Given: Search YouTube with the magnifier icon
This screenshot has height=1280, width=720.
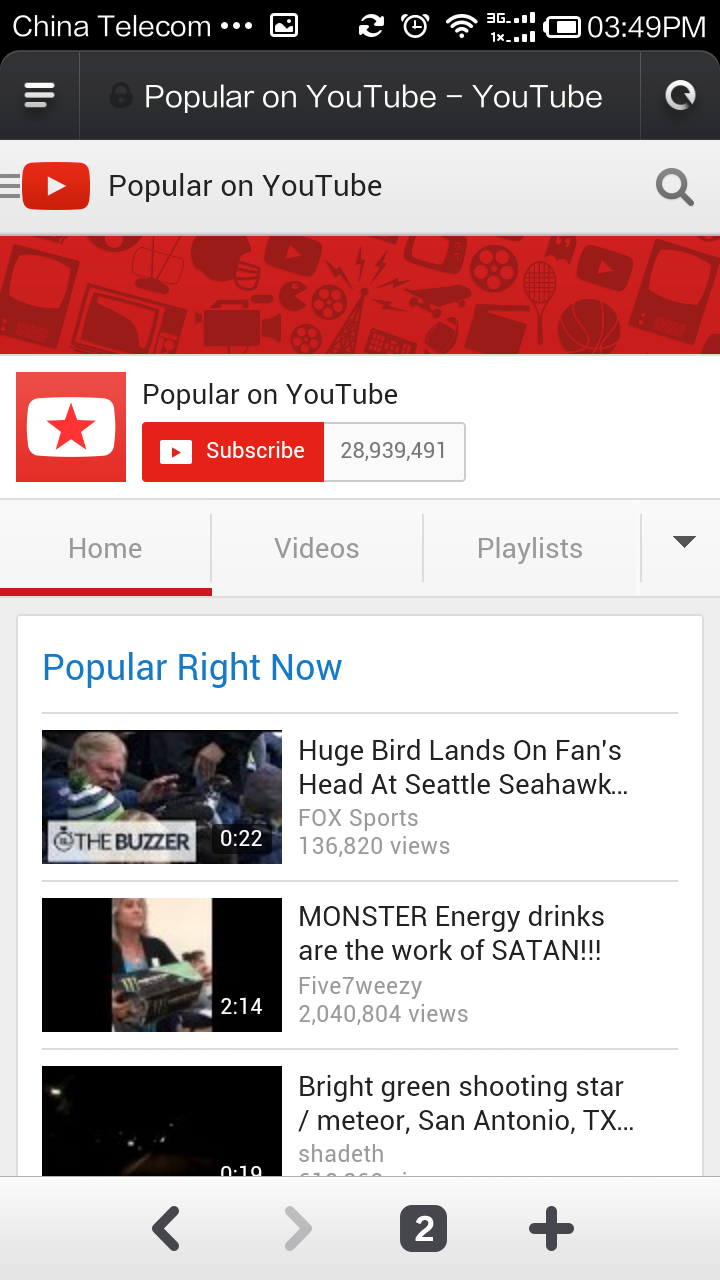Looking at the screenshot, I should click(674, 187).
